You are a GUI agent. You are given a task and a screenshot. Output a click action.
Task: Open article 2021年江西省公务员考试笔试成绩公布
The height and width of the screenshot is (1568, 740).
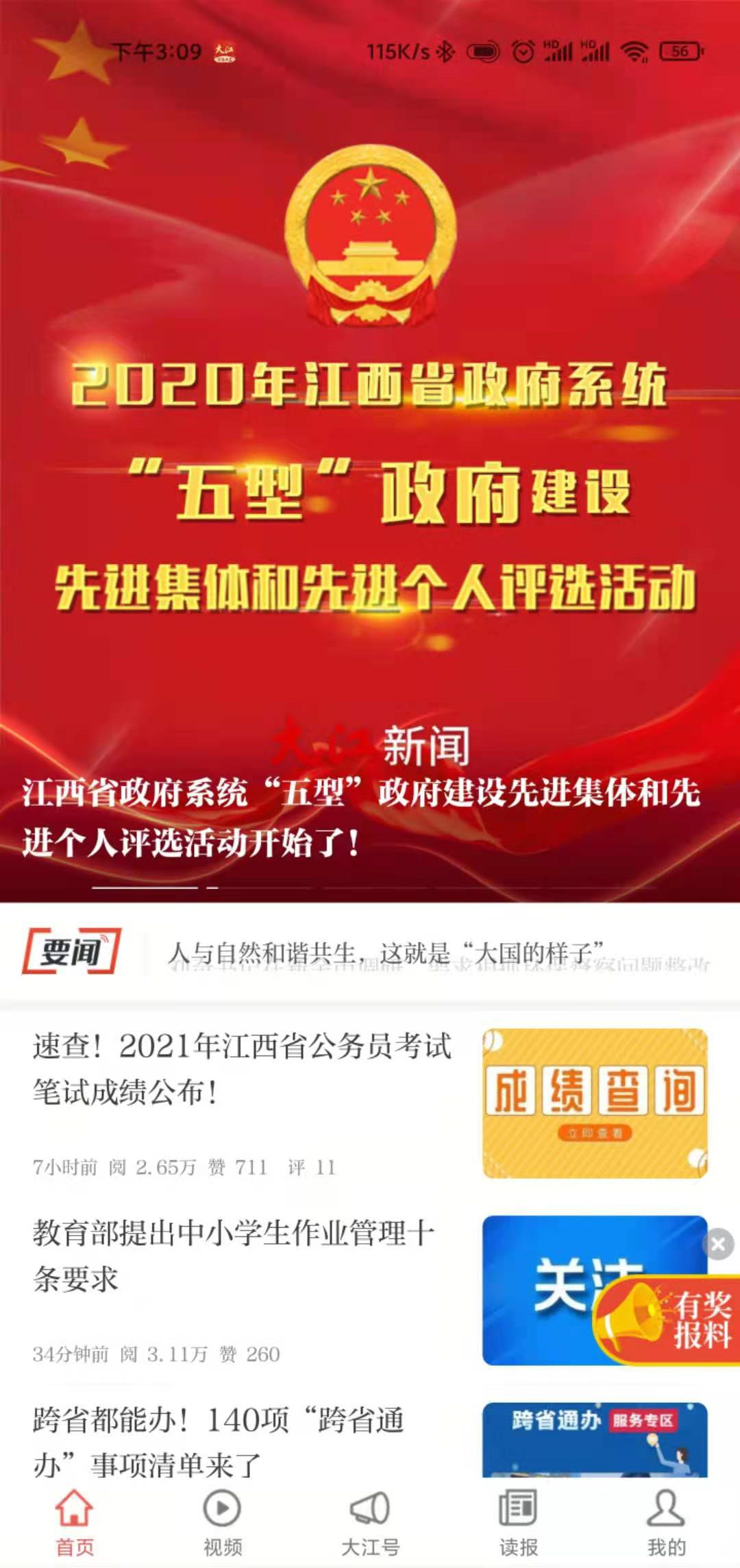[x=242, y=1068]
